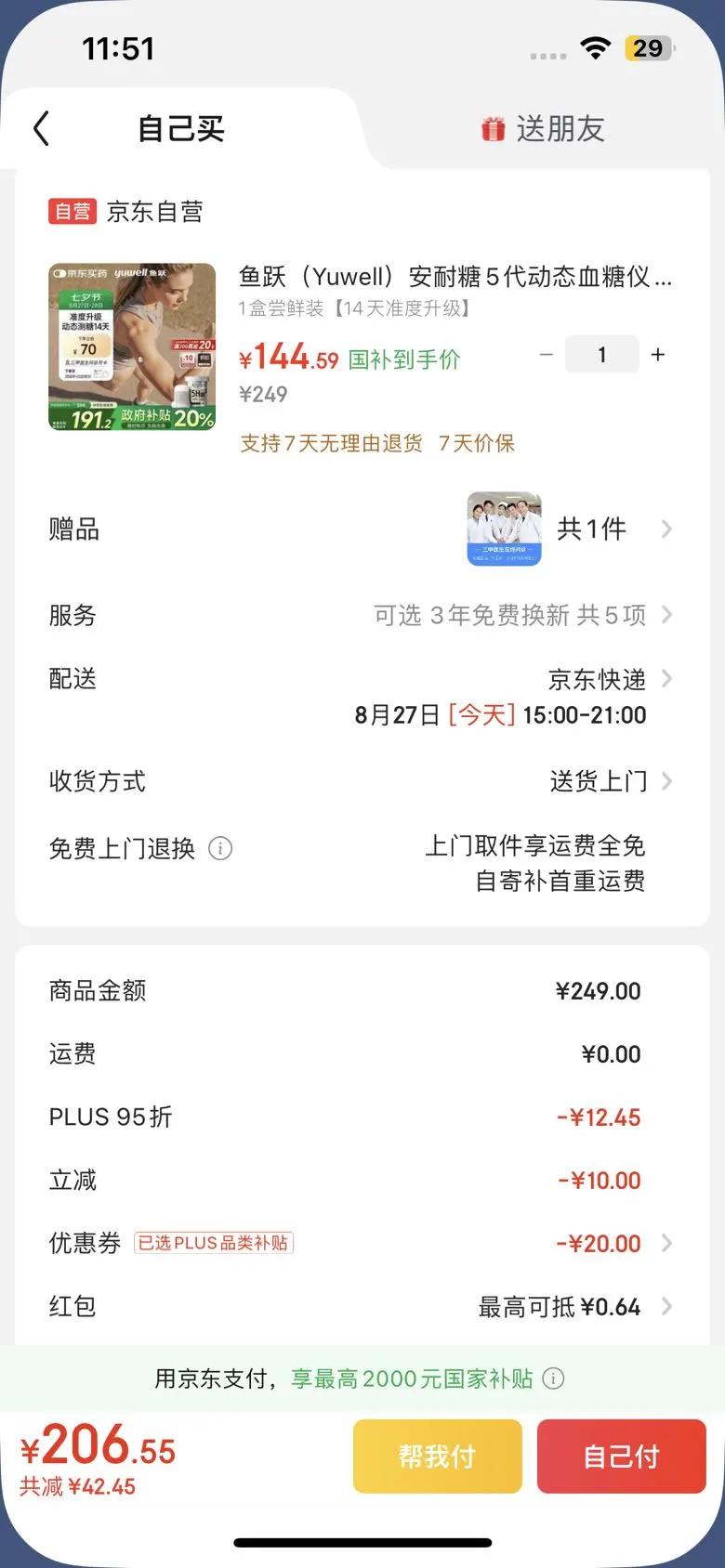Switch to the 送朋友 tab
This screenshot has width=725, height=1568.
coord(544,129)
